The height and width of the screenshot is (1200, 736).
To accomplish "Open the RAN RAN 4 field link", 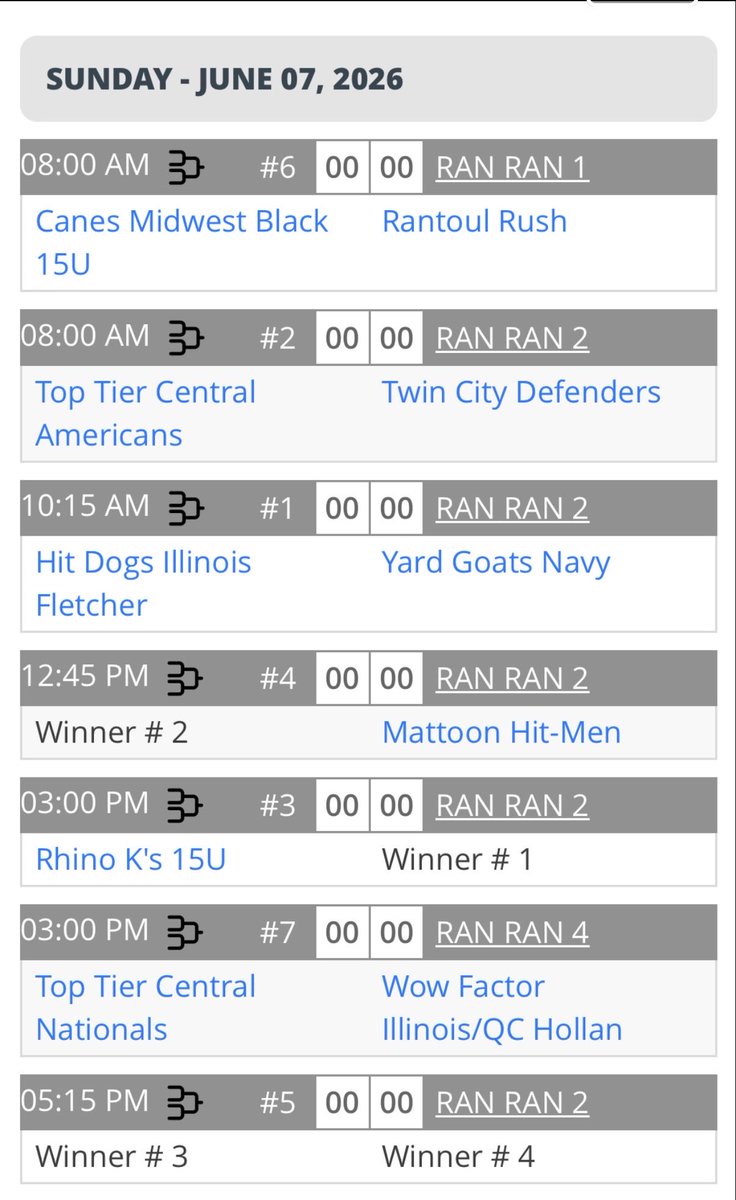I will point(512,932).
